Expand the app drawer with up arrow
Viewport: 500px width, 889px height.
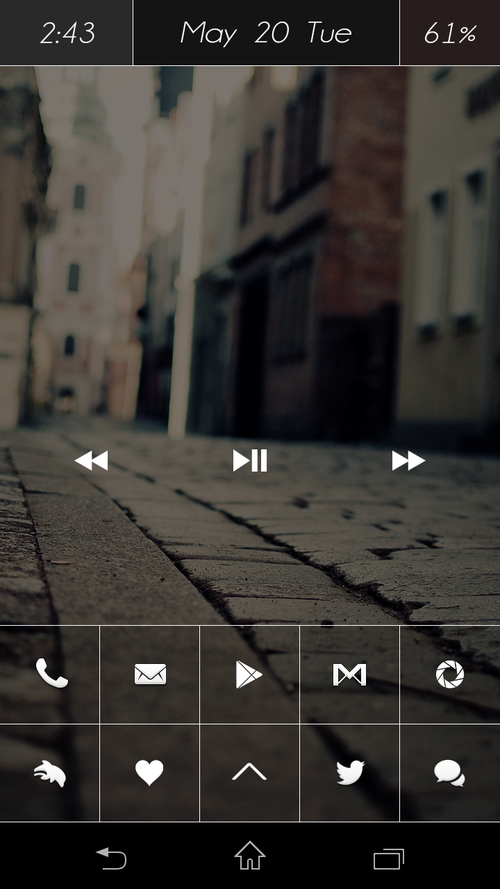249,772
